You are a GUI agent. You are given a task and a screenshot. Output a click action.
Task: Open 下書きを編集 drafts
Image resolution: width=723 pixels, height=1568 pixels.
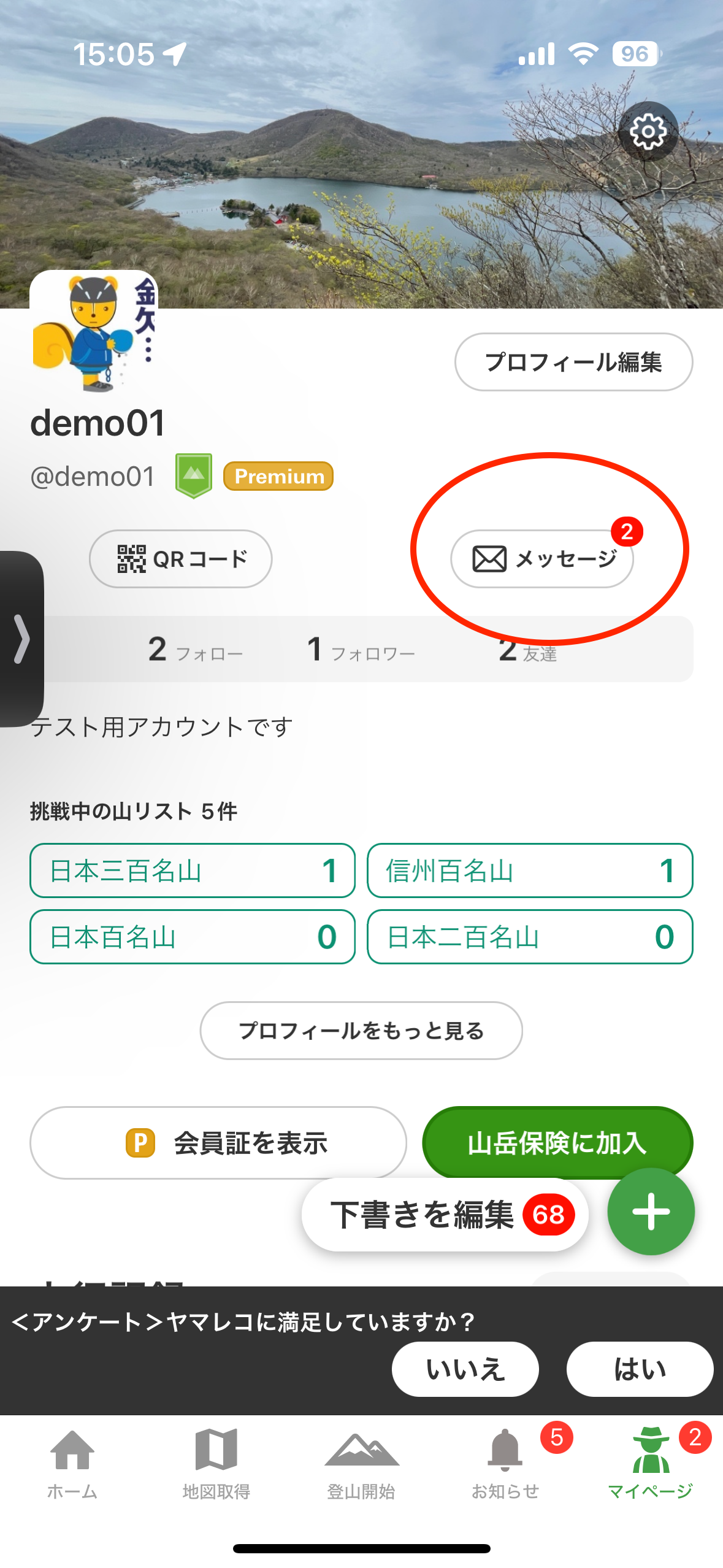click(445, 1215)
